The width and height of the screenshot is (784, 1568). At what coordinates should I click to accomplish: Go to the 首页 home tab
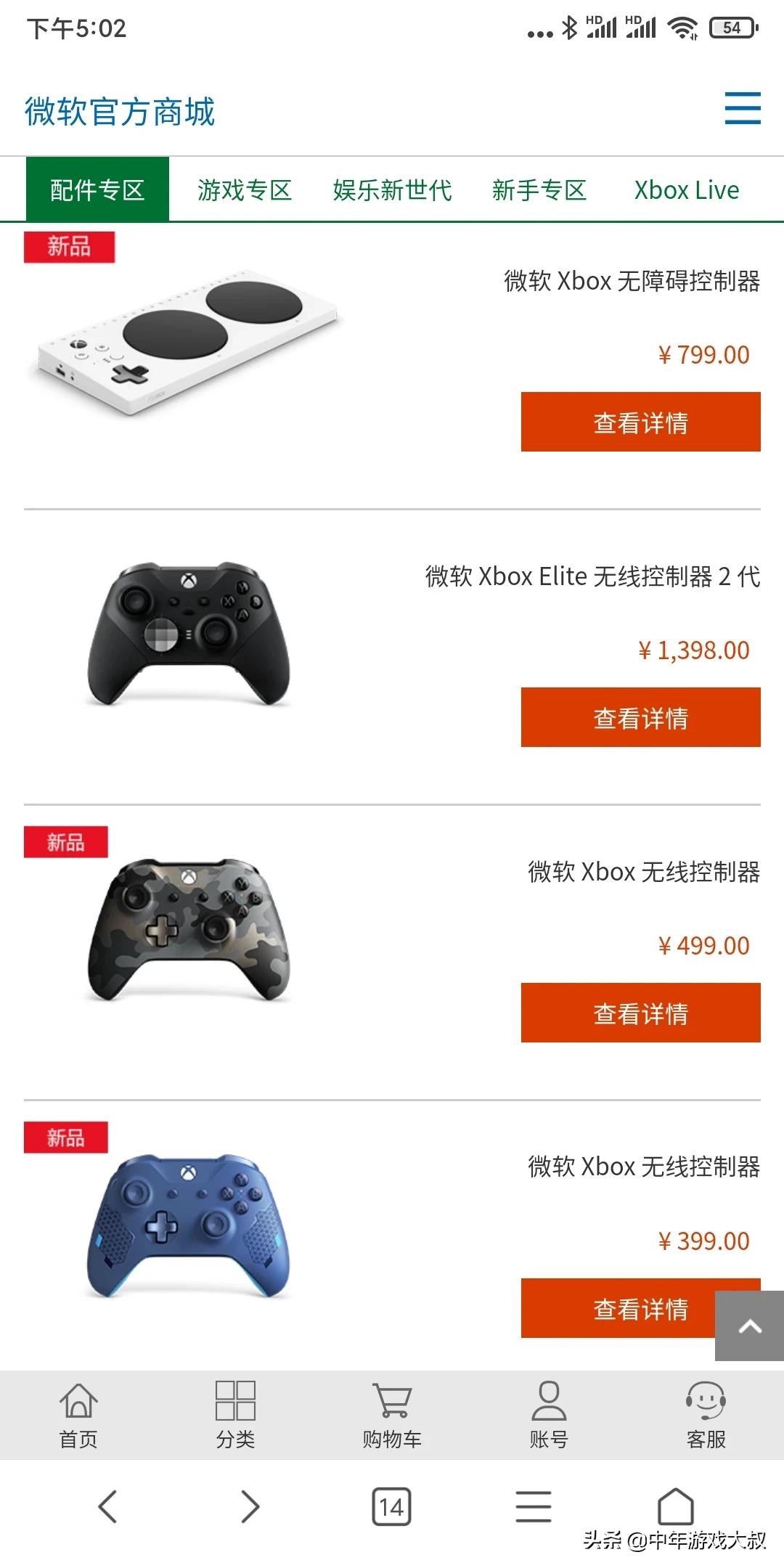point(78,1415)
